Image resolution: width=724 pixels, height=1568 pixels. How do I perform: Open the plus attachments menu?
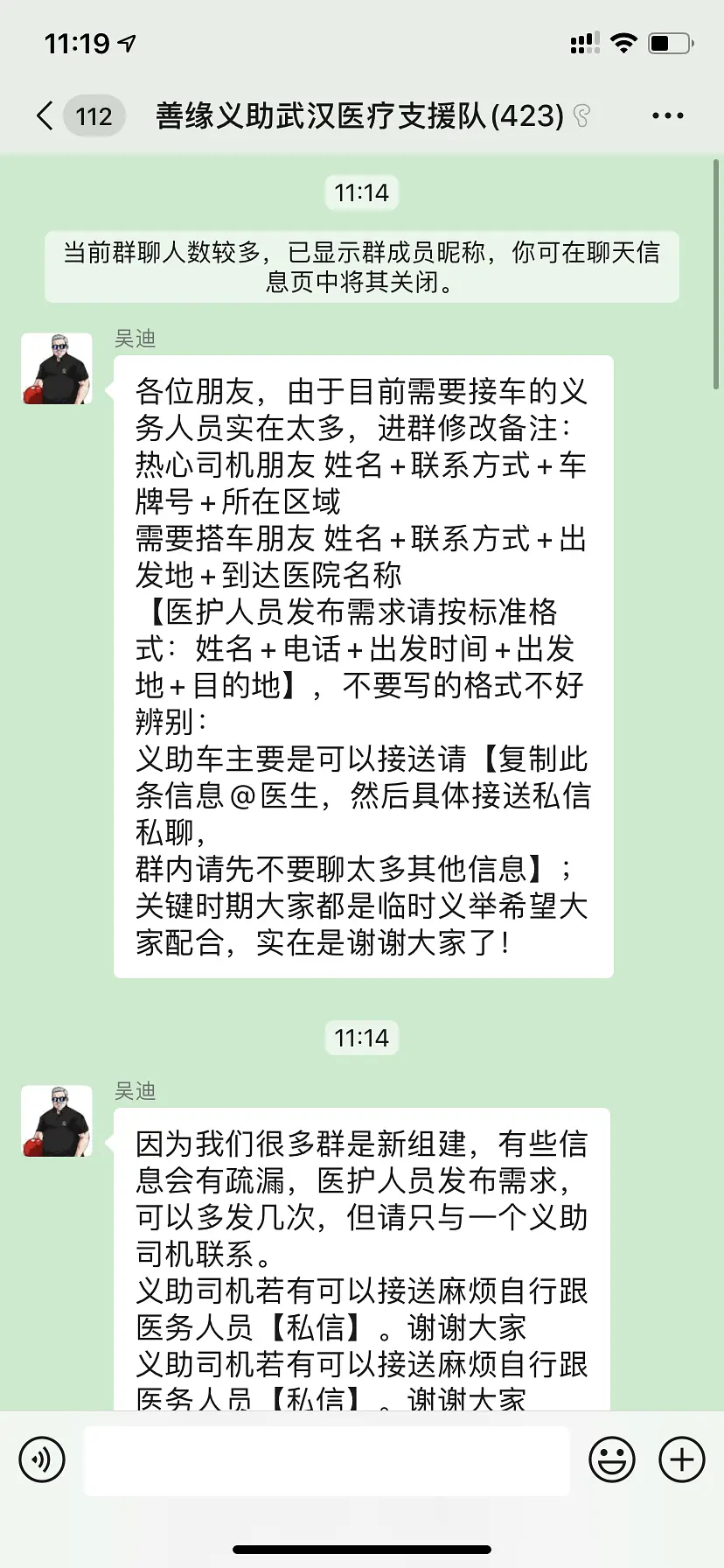[x=681, y=1459]
